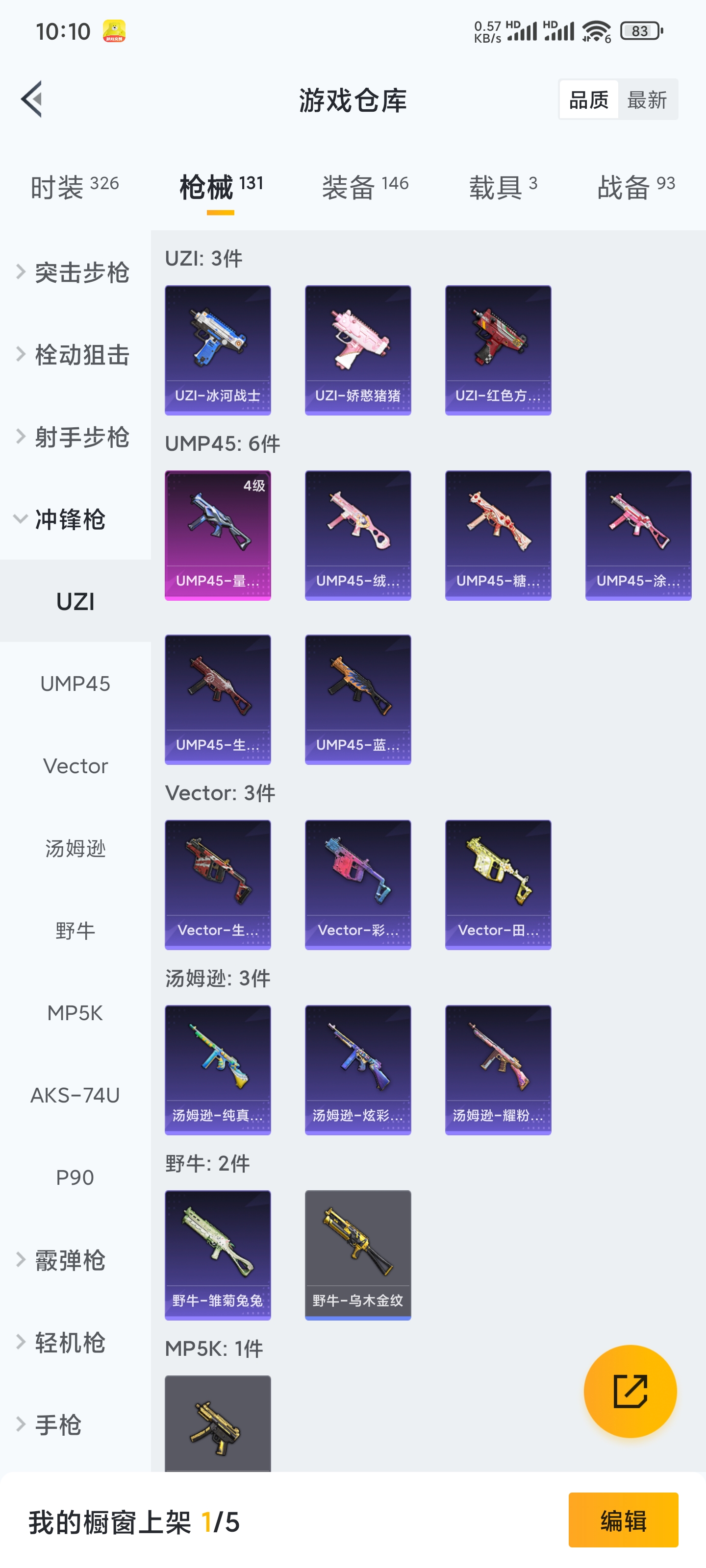Tap the orange floating share button

[x=630, y=1391]
